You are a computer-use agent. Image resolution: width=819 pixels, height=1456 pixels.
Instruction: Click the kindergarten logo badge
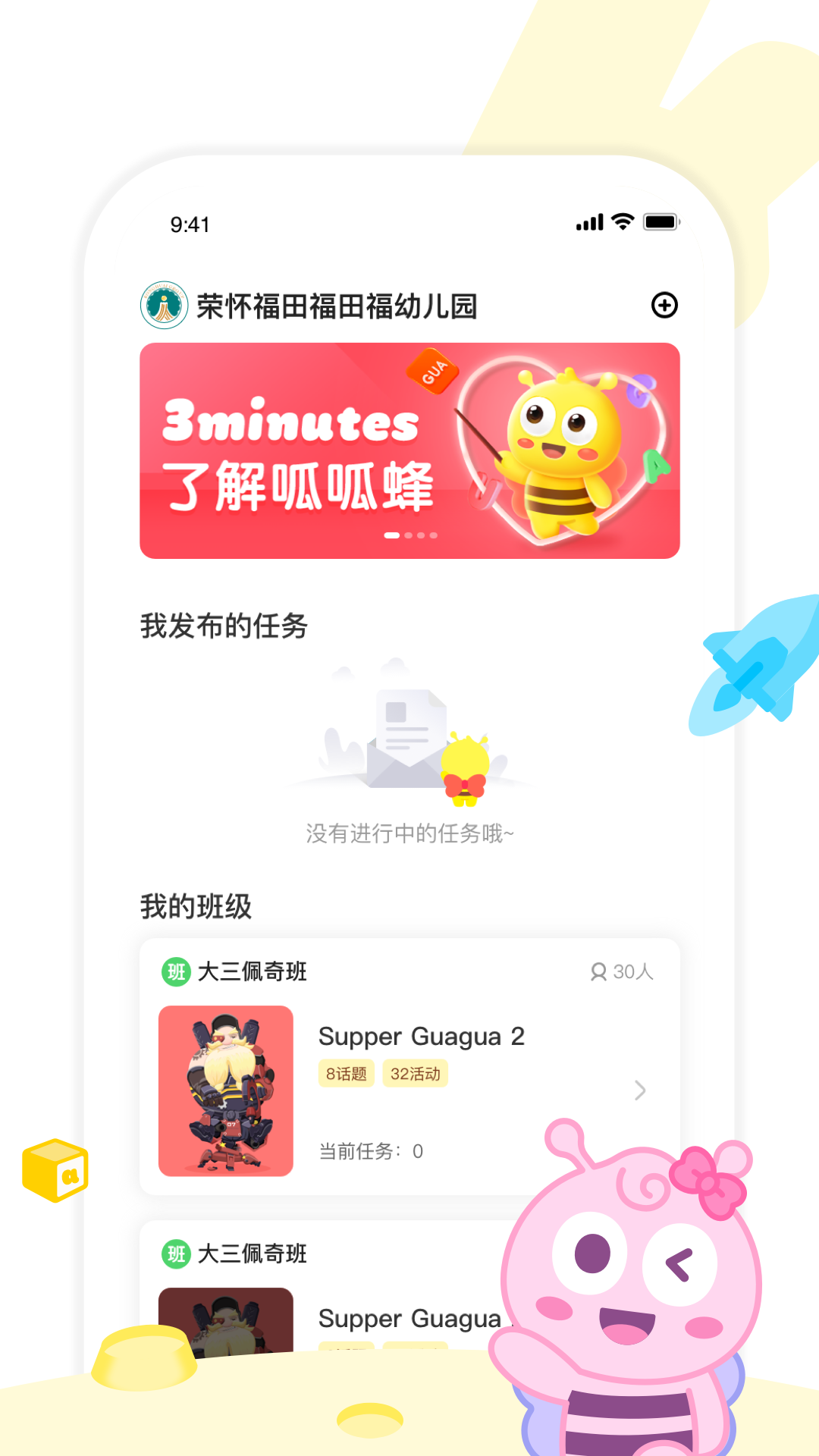coord(164,306)
